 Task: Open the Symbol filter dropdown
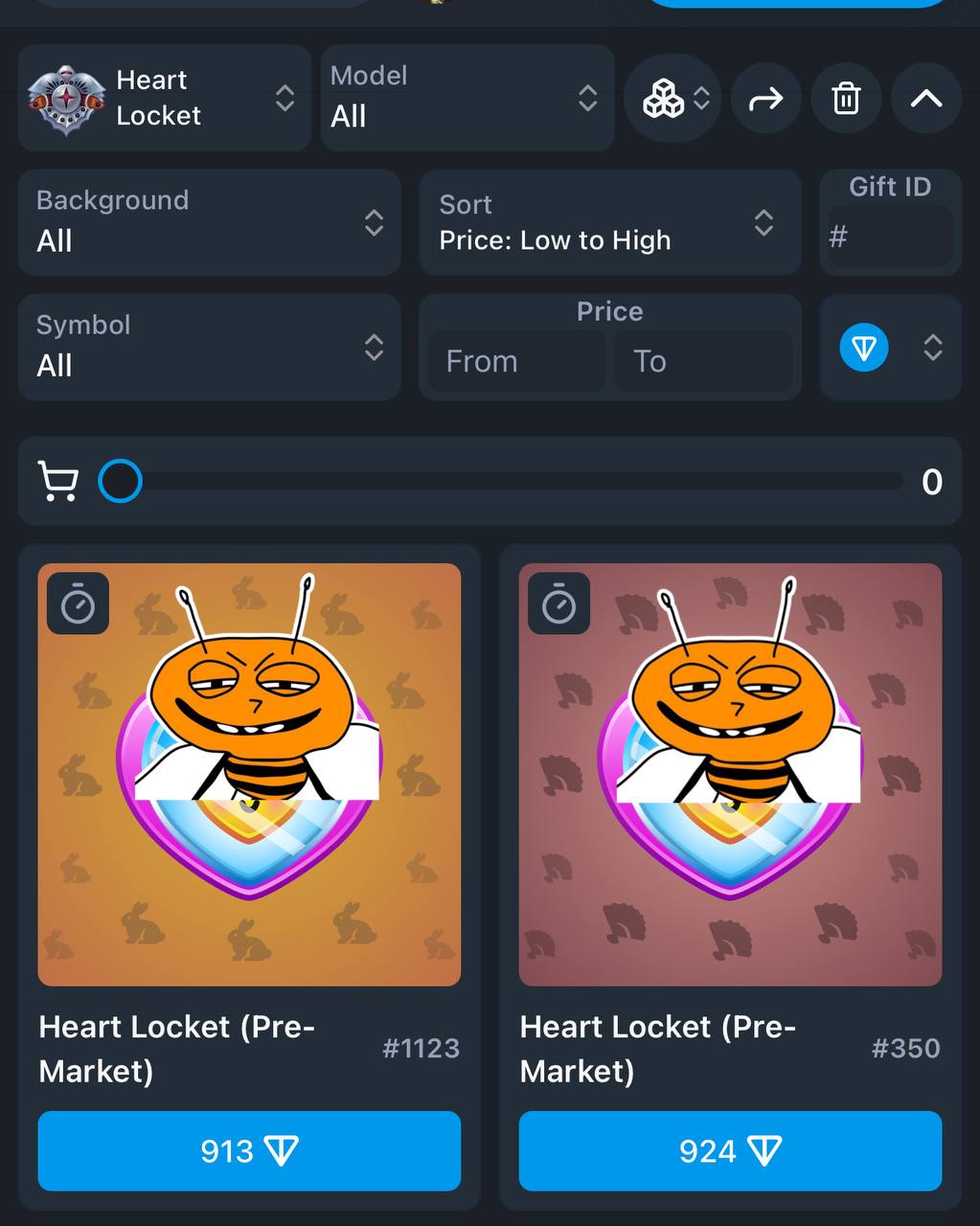click(209, 347)
